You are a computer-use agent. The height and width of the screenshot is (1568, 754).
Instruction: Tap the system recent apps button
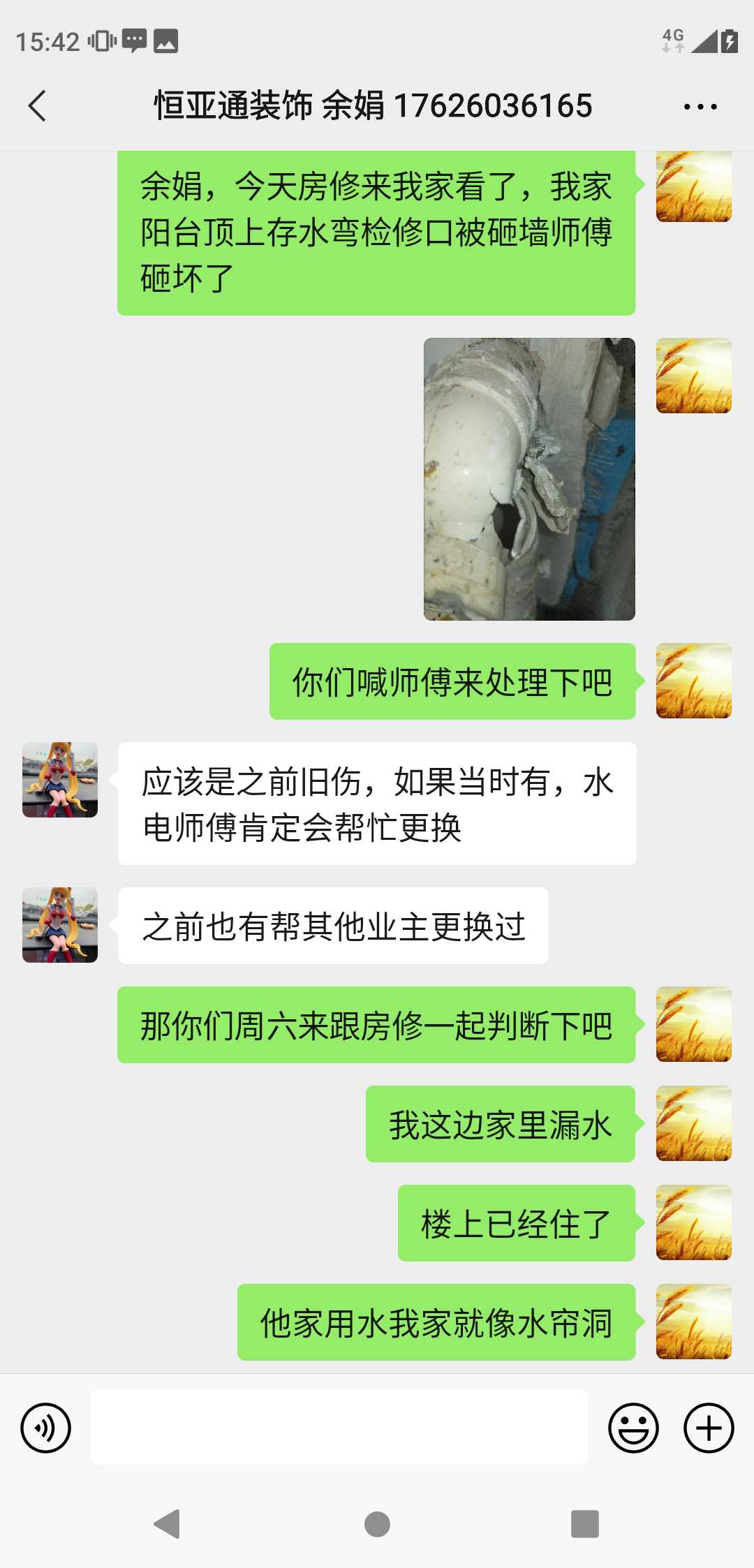(x=584, y=1524)
